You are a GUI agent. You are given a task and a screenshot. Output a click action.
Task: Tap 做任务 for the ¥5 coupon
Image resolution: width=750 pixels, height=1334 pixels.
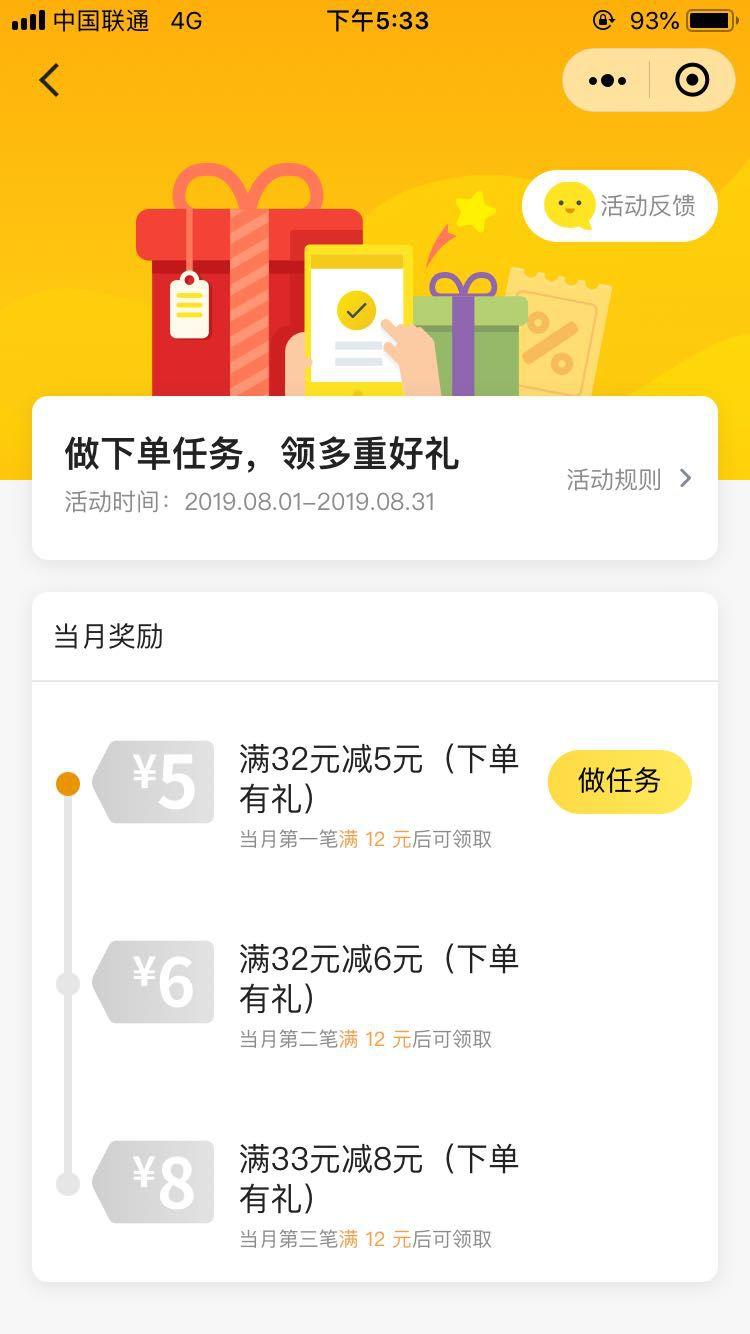click(619, 781)
